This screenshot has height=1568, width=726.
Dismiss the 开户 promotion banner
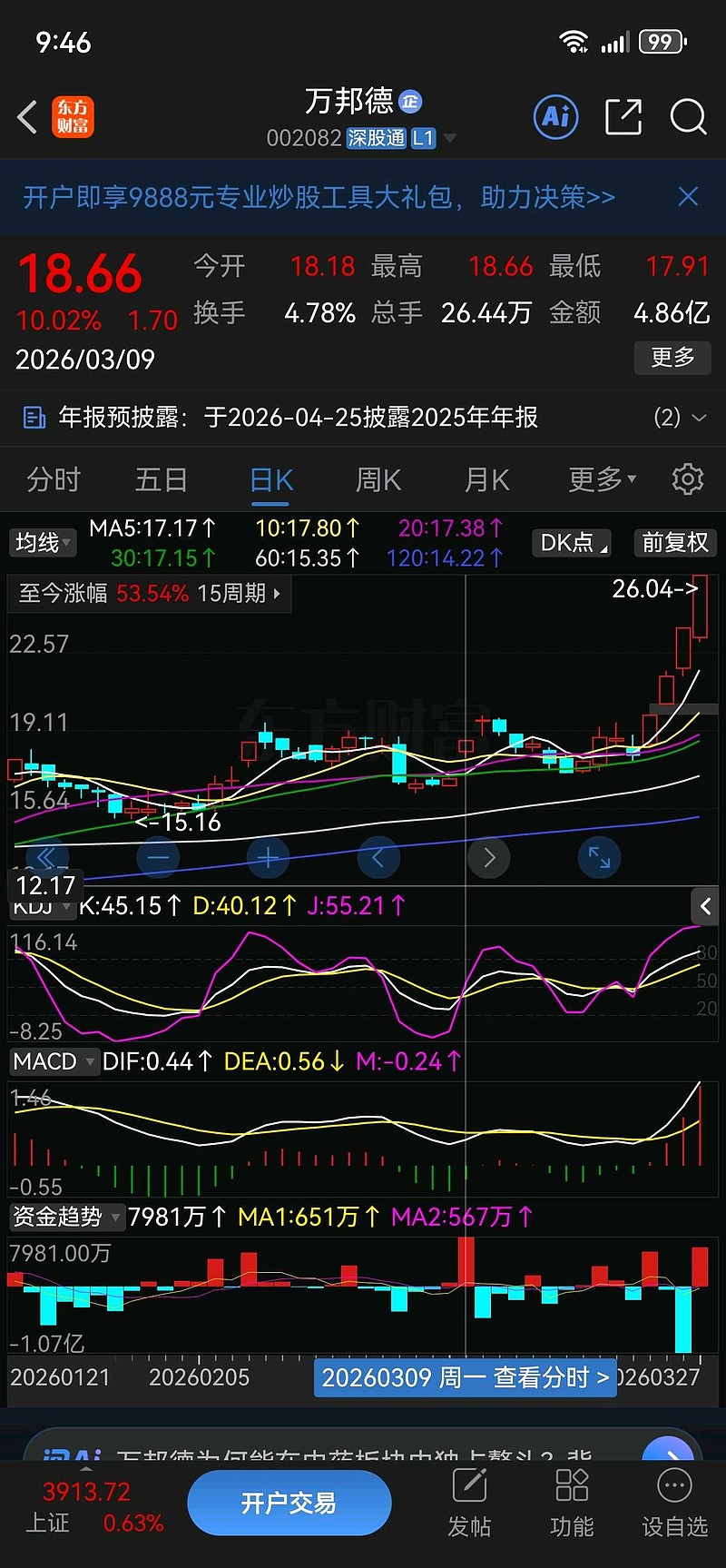coord(689,196)
